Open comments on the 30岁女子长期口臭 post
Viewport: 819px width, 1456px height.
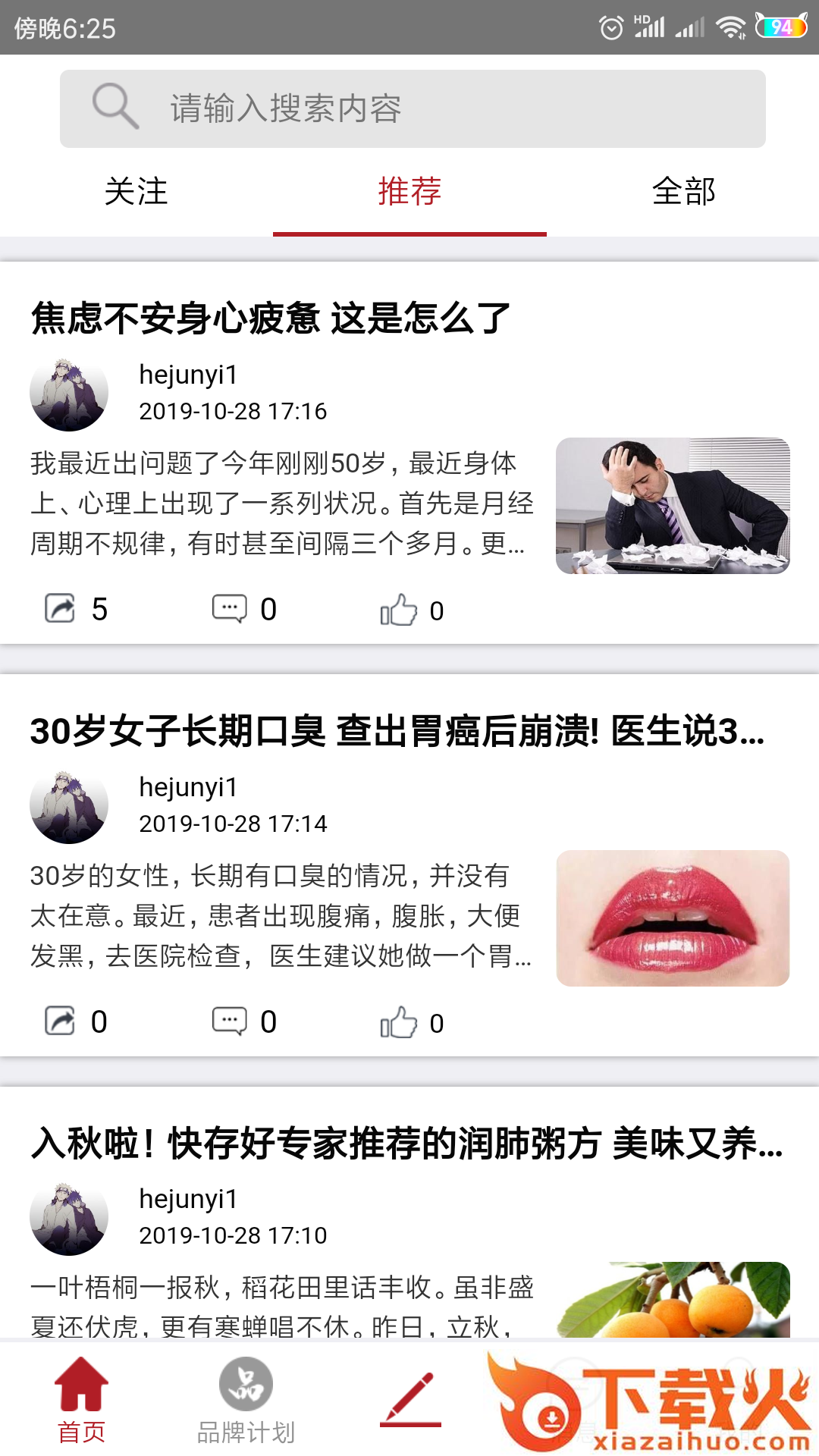[229, 1021]
